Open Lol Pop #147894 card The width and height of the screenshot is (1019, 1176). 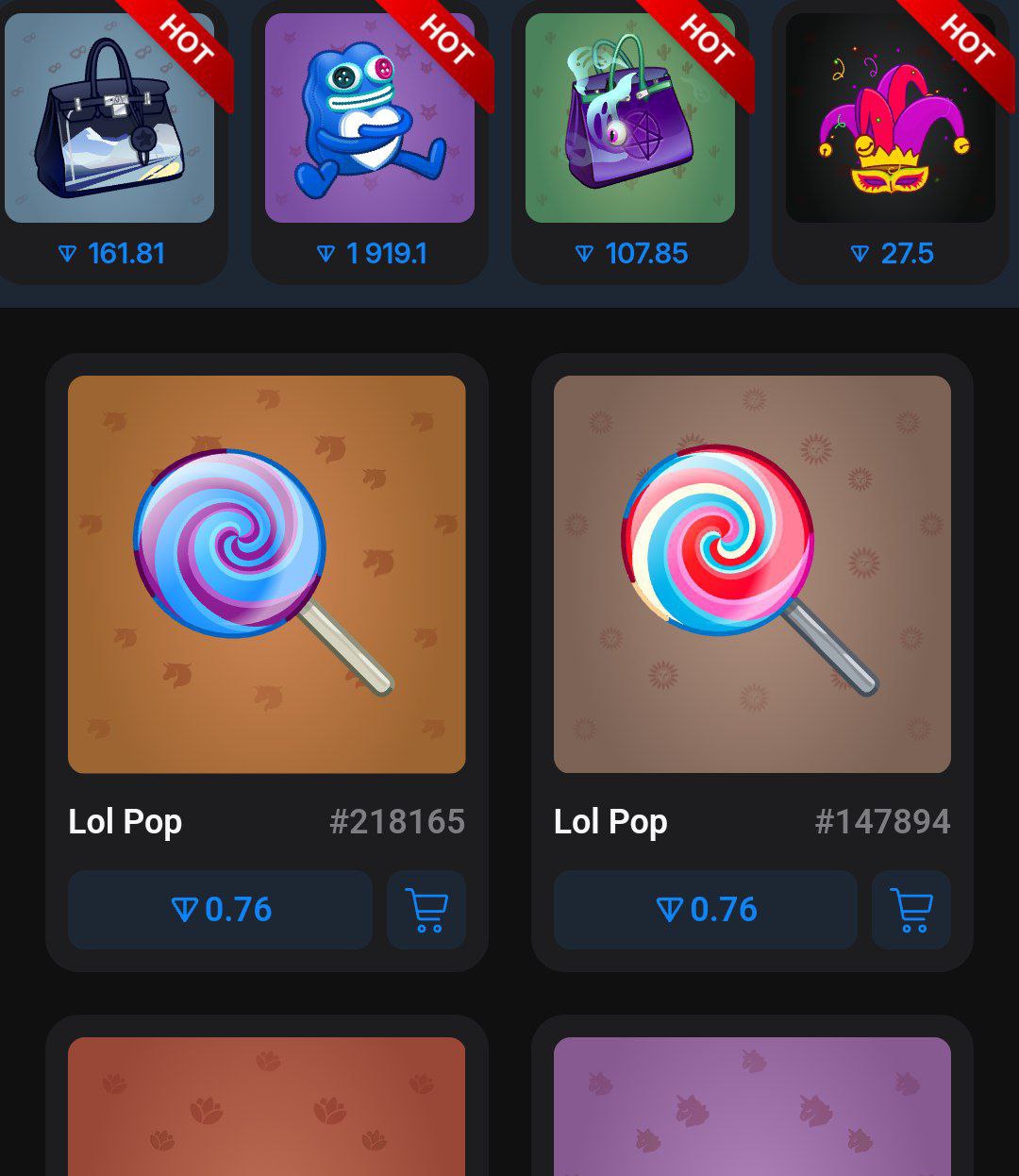point(752,575)
